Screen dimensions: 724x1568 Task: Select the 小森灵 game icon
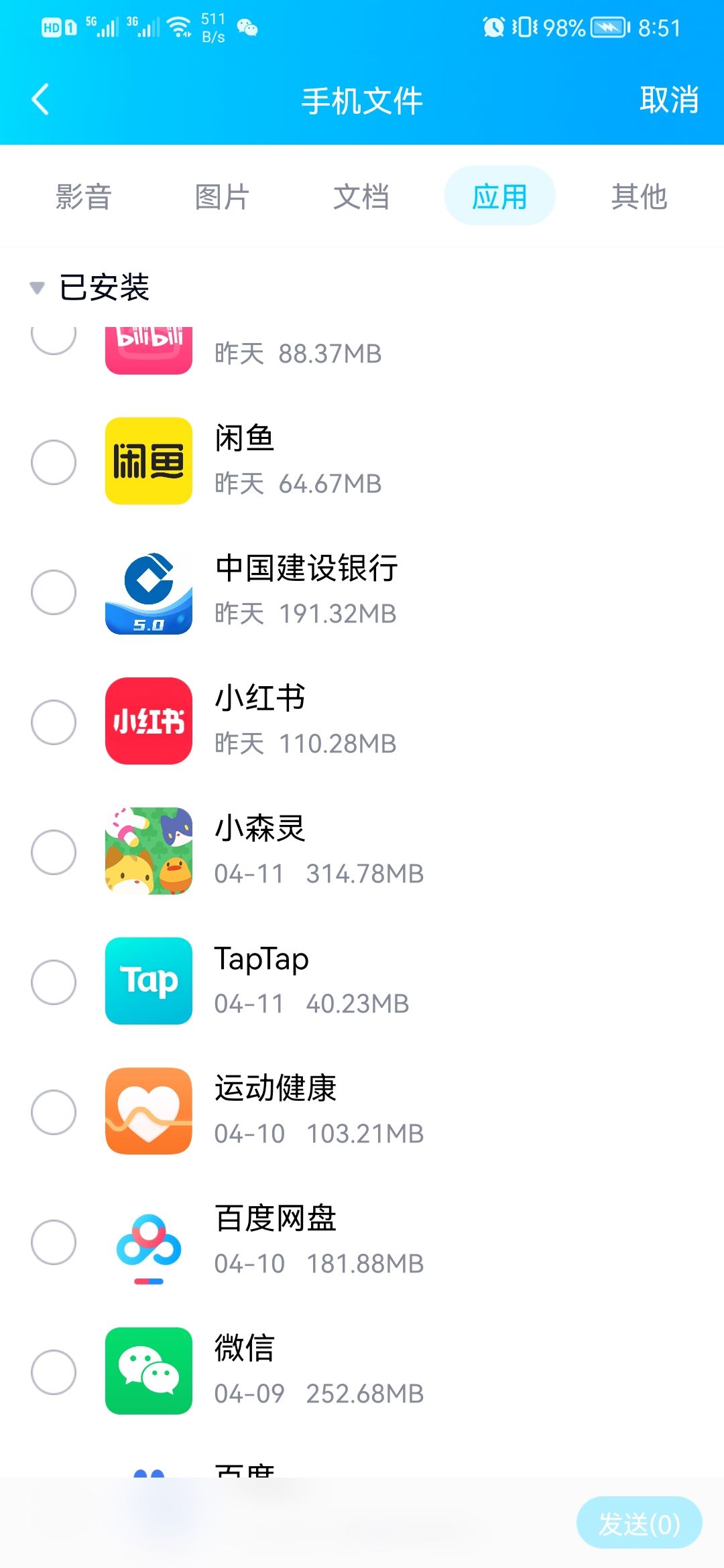click(147, 851)
